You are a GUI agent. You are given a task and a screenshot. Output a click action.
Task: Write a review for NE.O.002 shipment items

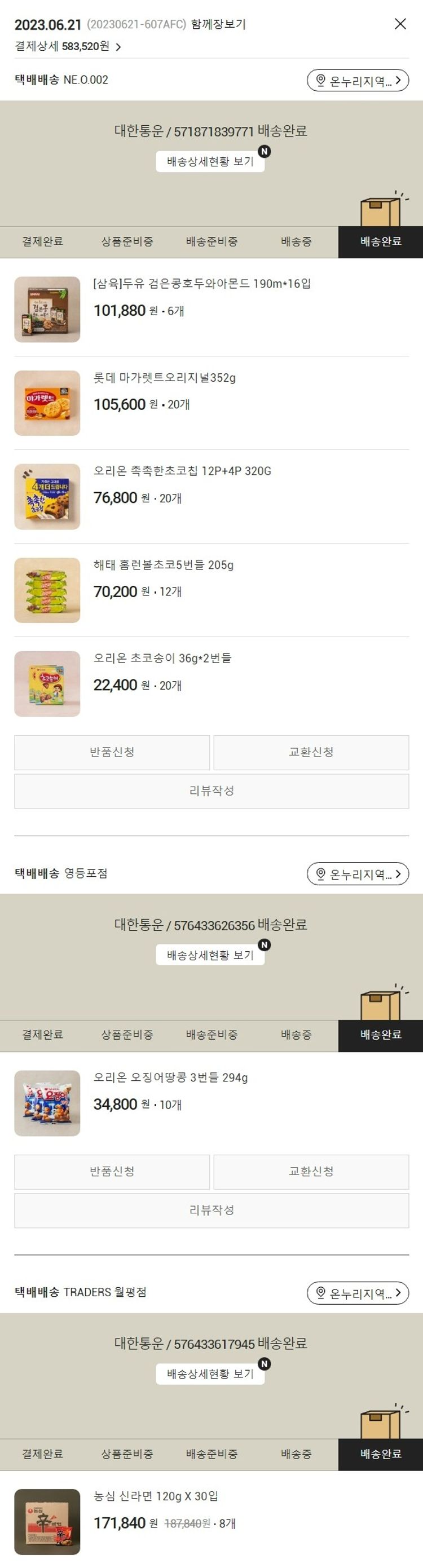pos(211,790)
